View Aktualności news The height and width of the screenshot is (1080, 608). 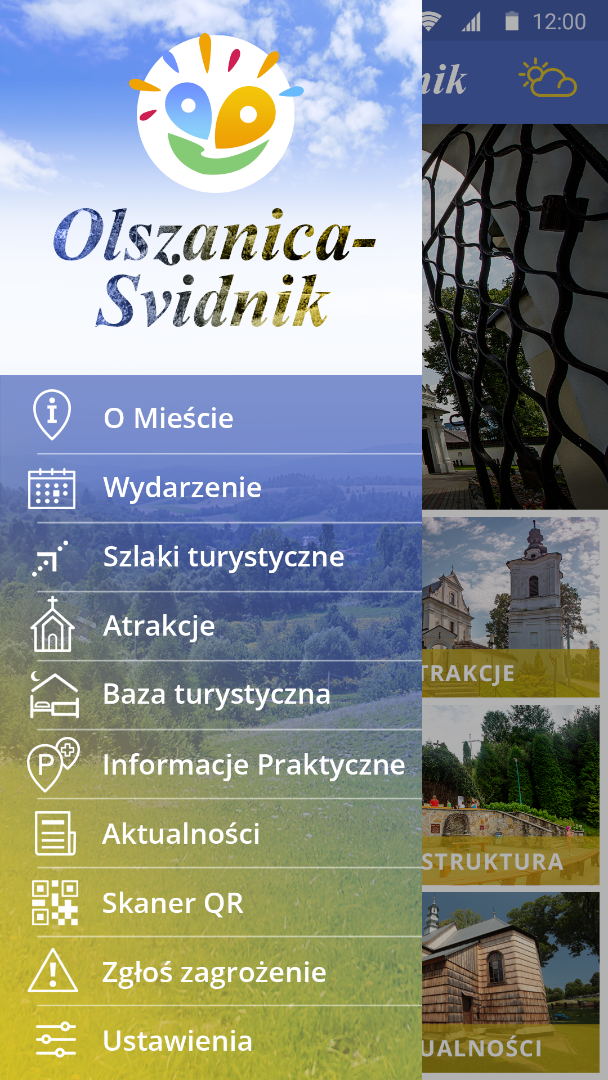(181, 835)
